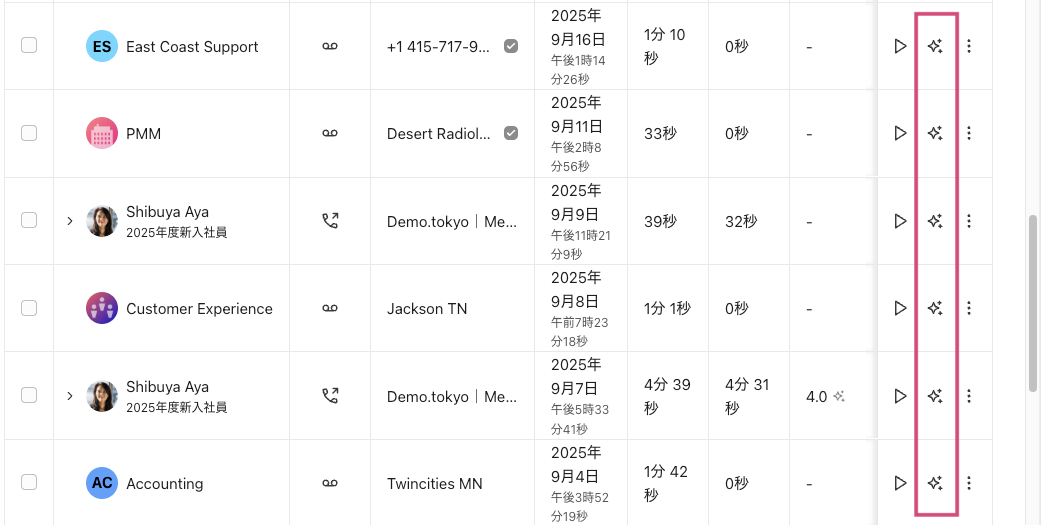1041x525 pixels.
Task: Select the Accounting call checkbox
Action: [x=29, y=483]
